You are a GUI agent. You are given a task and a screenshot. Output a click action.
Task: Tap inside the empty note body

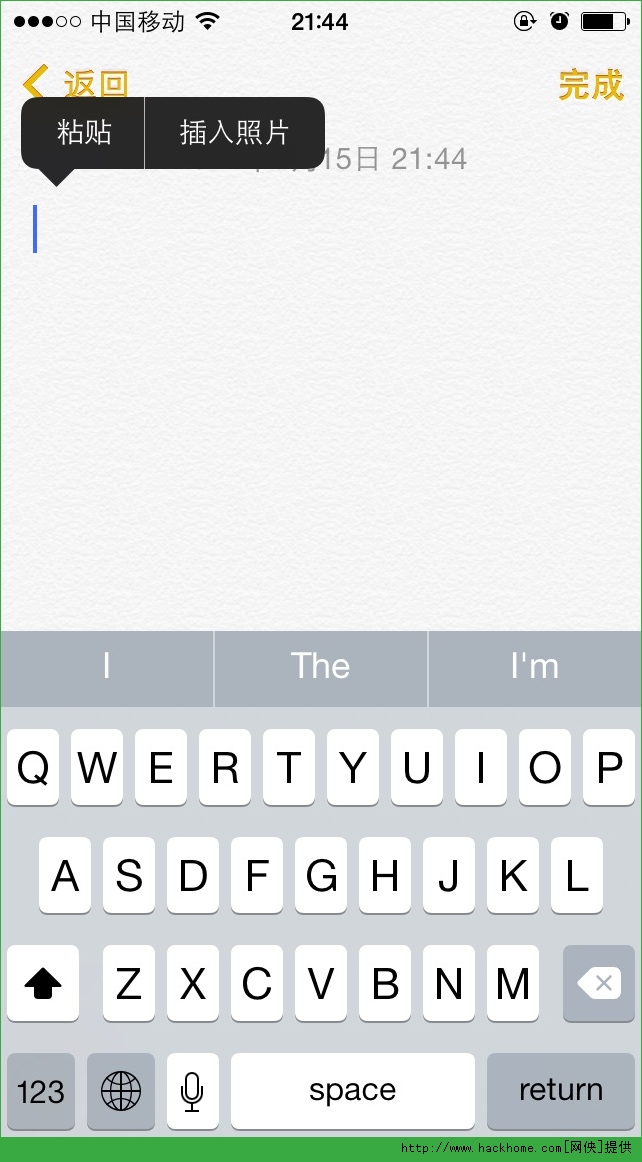coord(320,420)
